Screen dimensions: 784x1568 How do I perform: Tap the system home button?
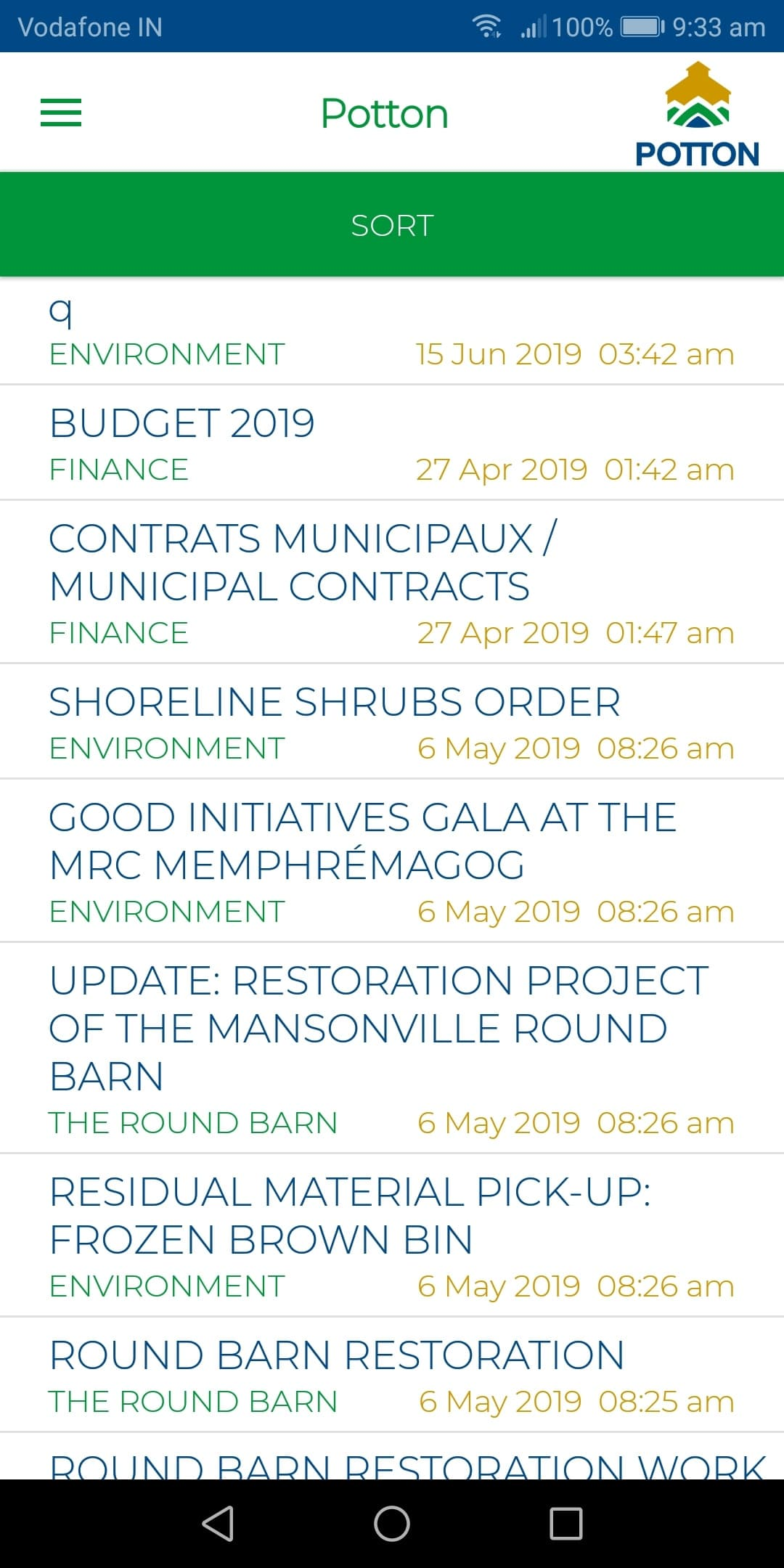pos(392,1523)
